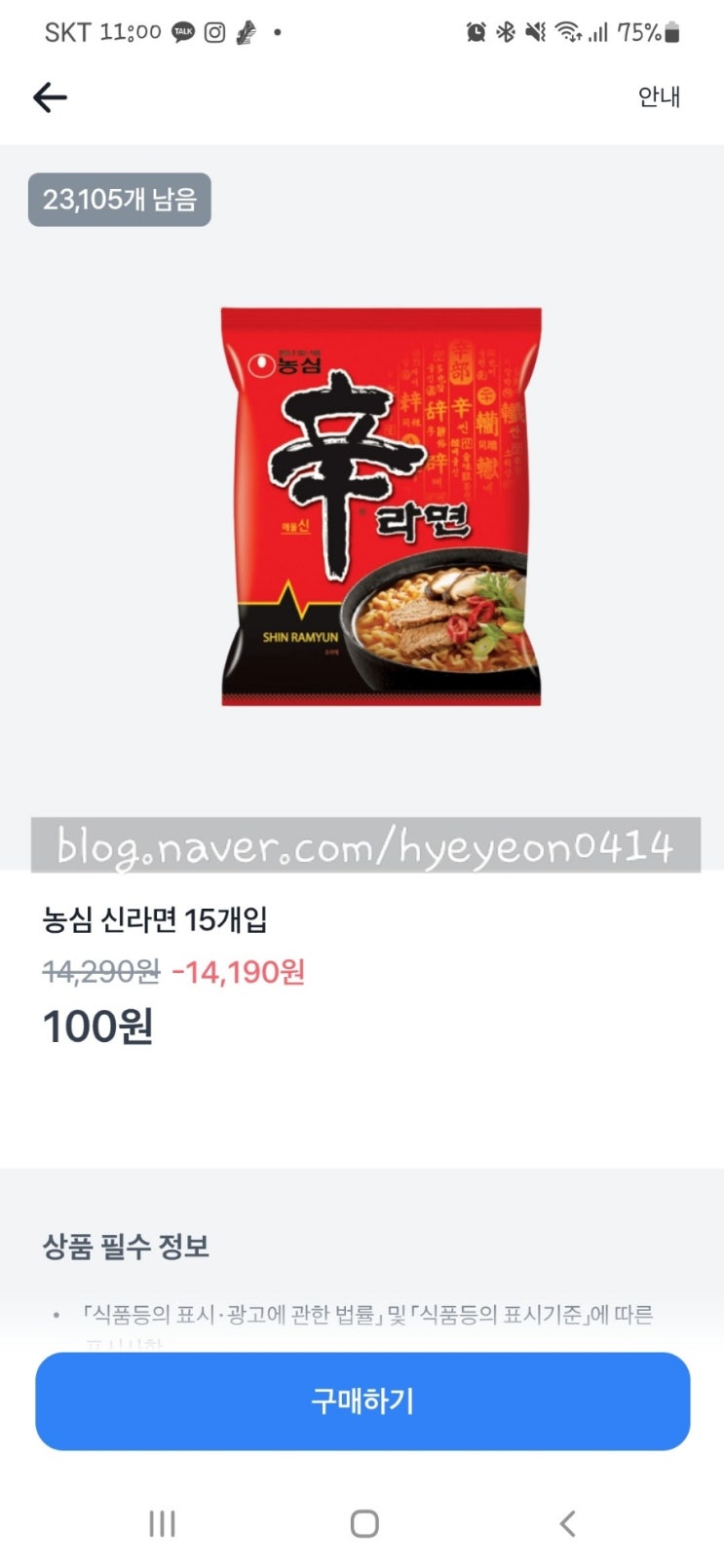Go back using the top arrow
This screenshot has width=724, height=1568.
pos(50,97)
